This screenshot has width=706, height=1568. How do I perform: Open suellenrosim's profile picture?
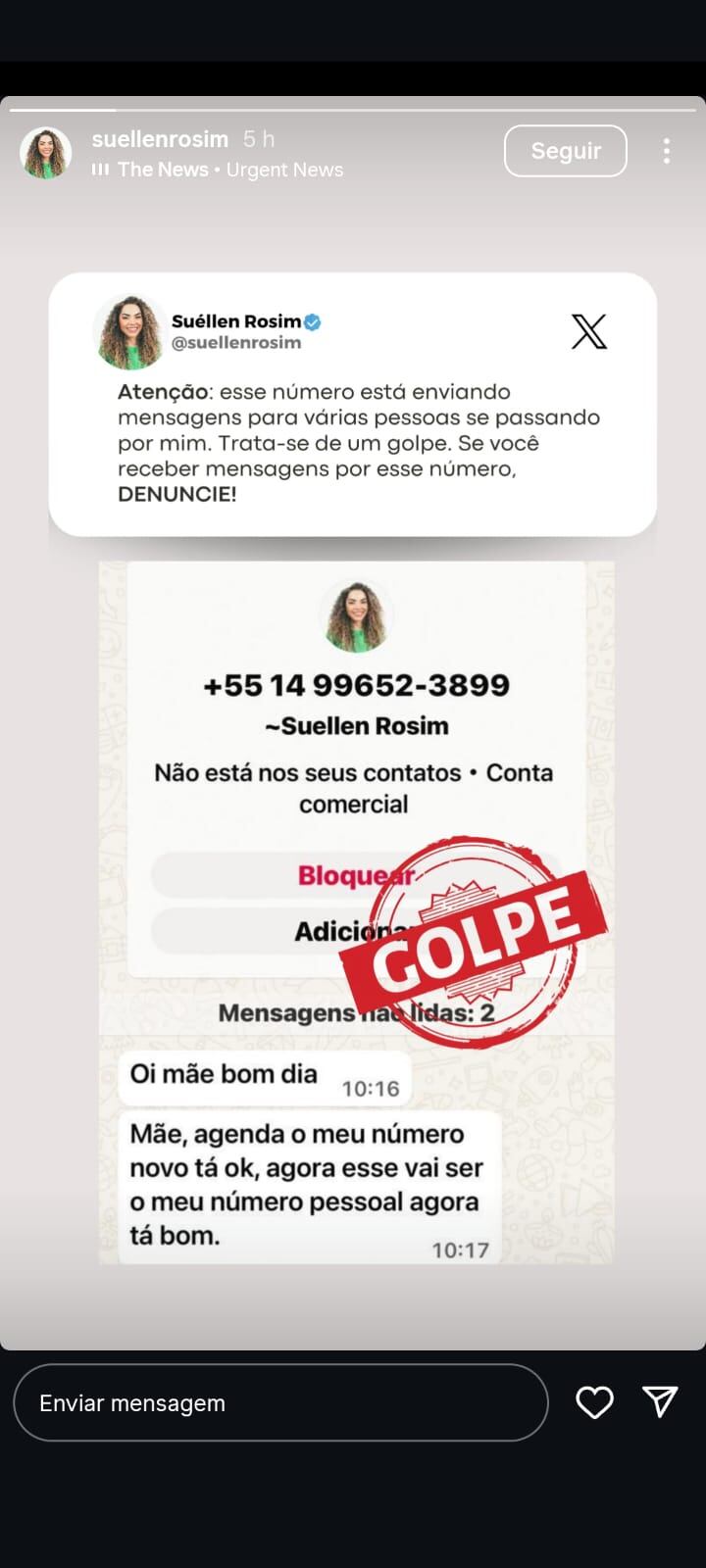coord(46,153)
